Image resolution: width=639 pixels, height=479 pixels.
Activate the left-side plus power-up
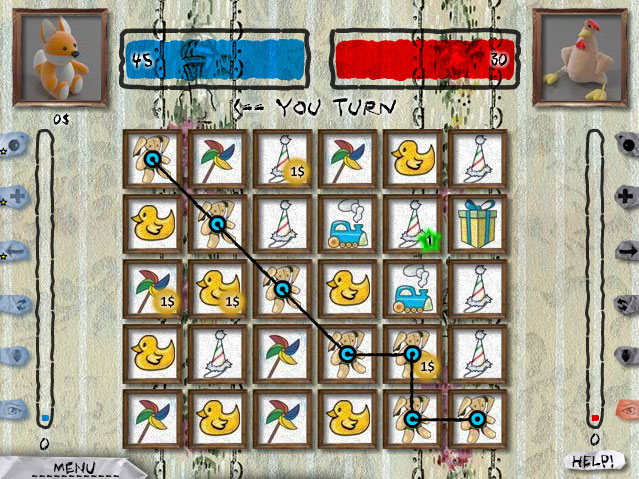[x=17, y=197]
